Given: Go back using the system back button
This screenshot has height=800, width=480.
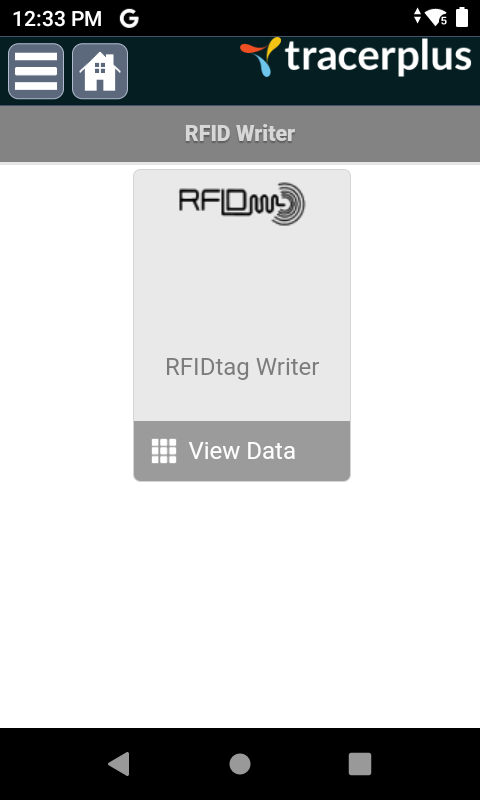Looking at the screenshot, I should click(x=119, y=764).
